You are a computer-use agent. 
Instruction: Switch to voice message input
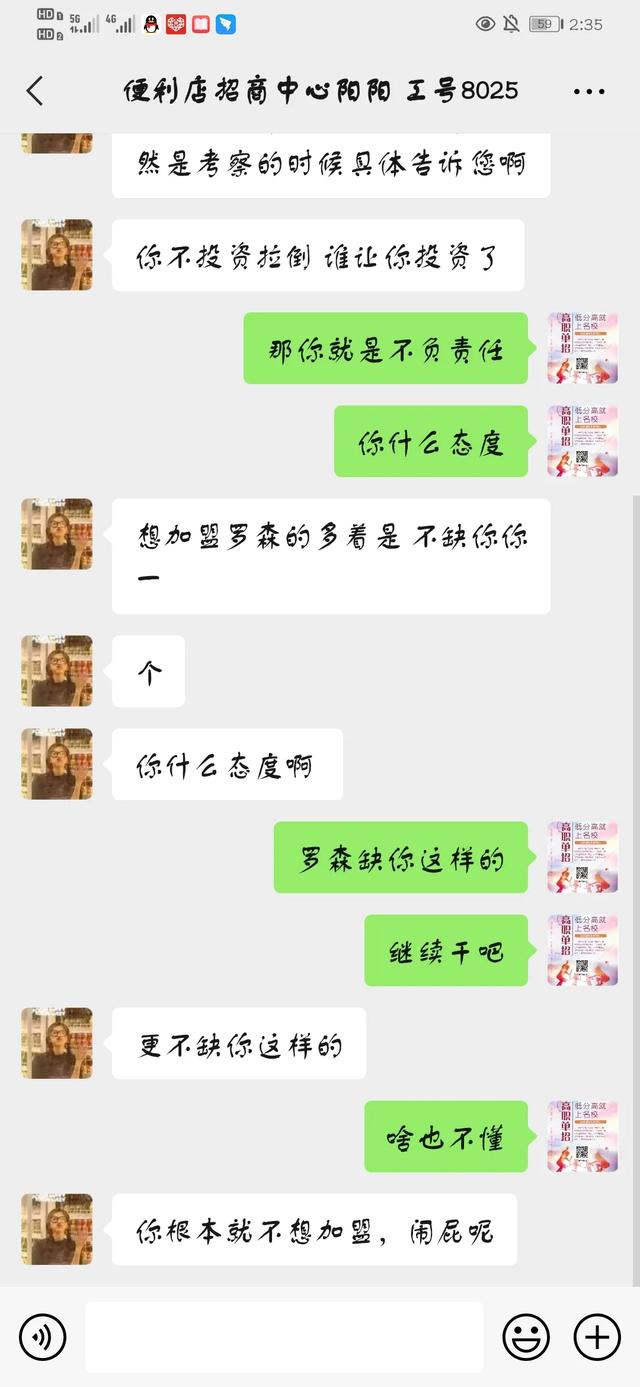click(x=42, y=1337)
